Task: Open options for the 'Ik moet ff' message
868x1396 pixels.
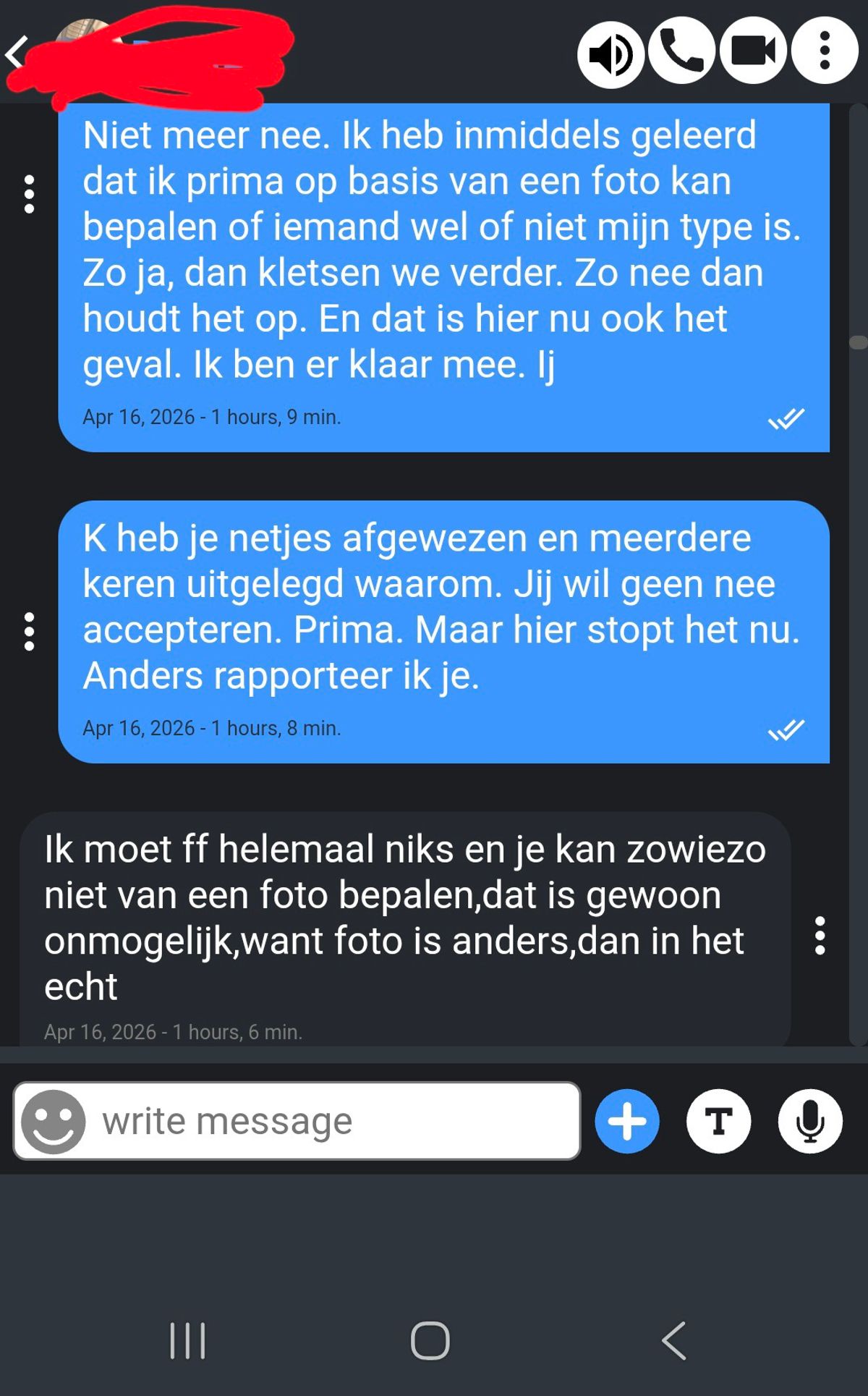Action: pos(820,935)
